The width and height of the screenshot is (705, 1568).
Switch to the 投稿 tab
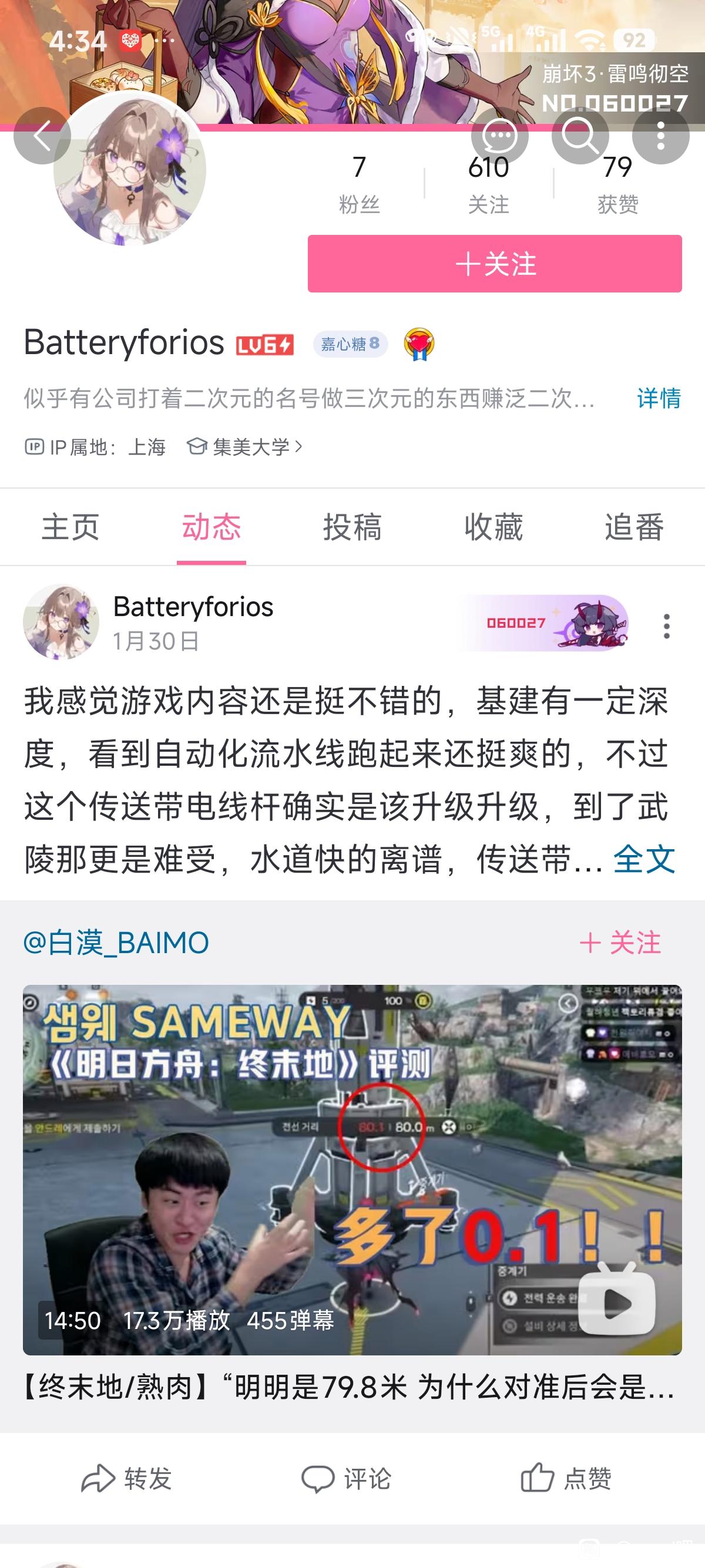pyautogui.click(x=352, y=527)
